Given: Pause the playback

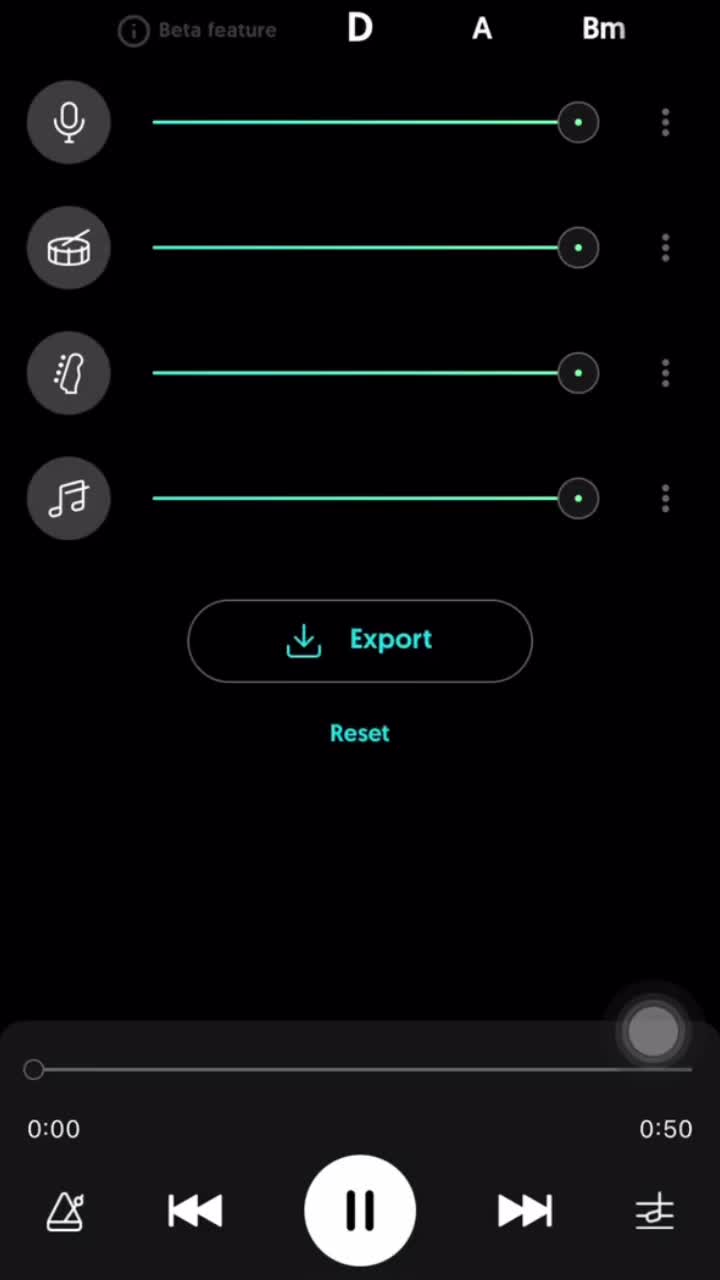Looking at the screenshot, I should (360, 1210).
